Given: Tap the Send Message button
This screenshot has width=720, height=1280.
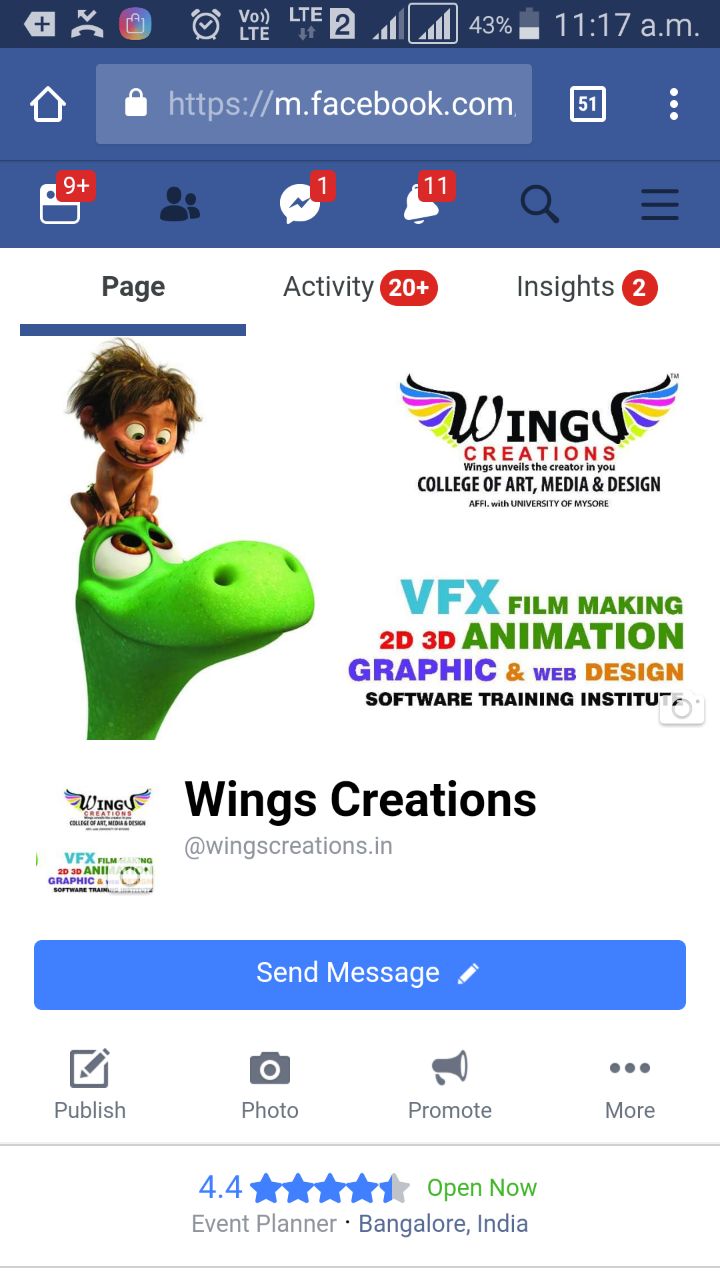Looking at the screenshot, I should click(360, 974).
